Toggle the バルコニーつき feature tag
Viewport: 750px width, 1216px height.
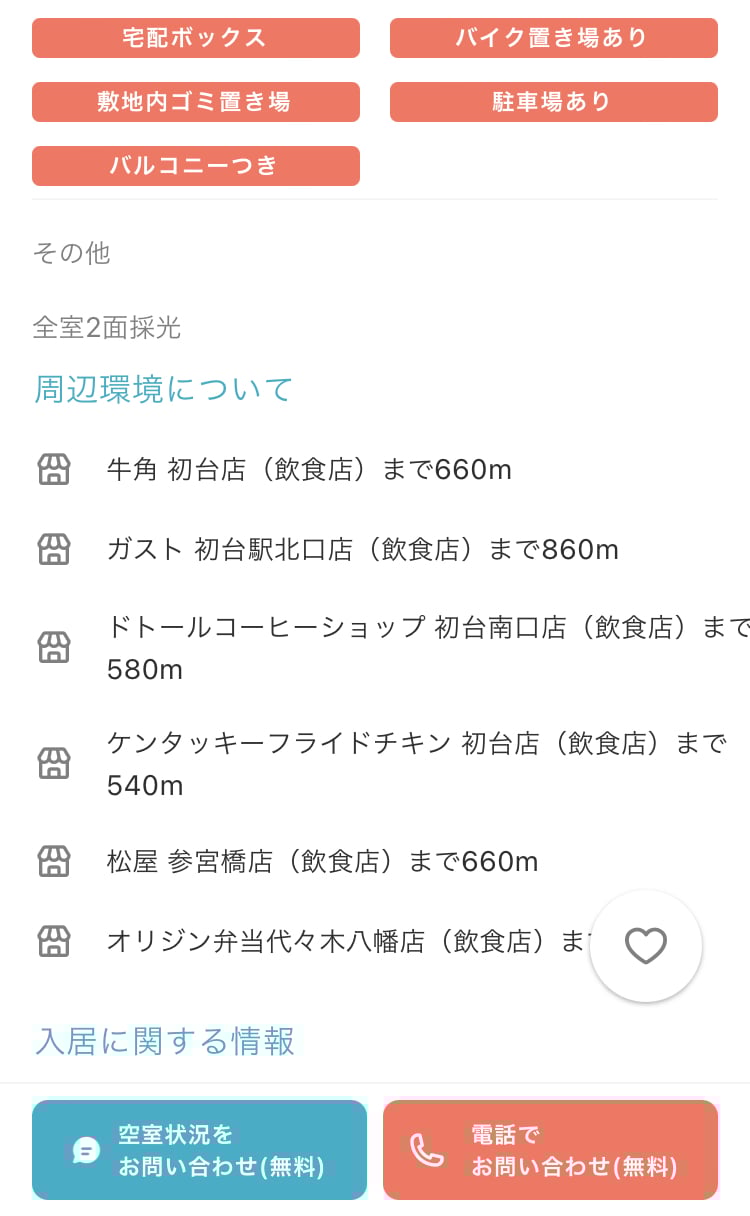pyautogui.click(x=196, y=165)
